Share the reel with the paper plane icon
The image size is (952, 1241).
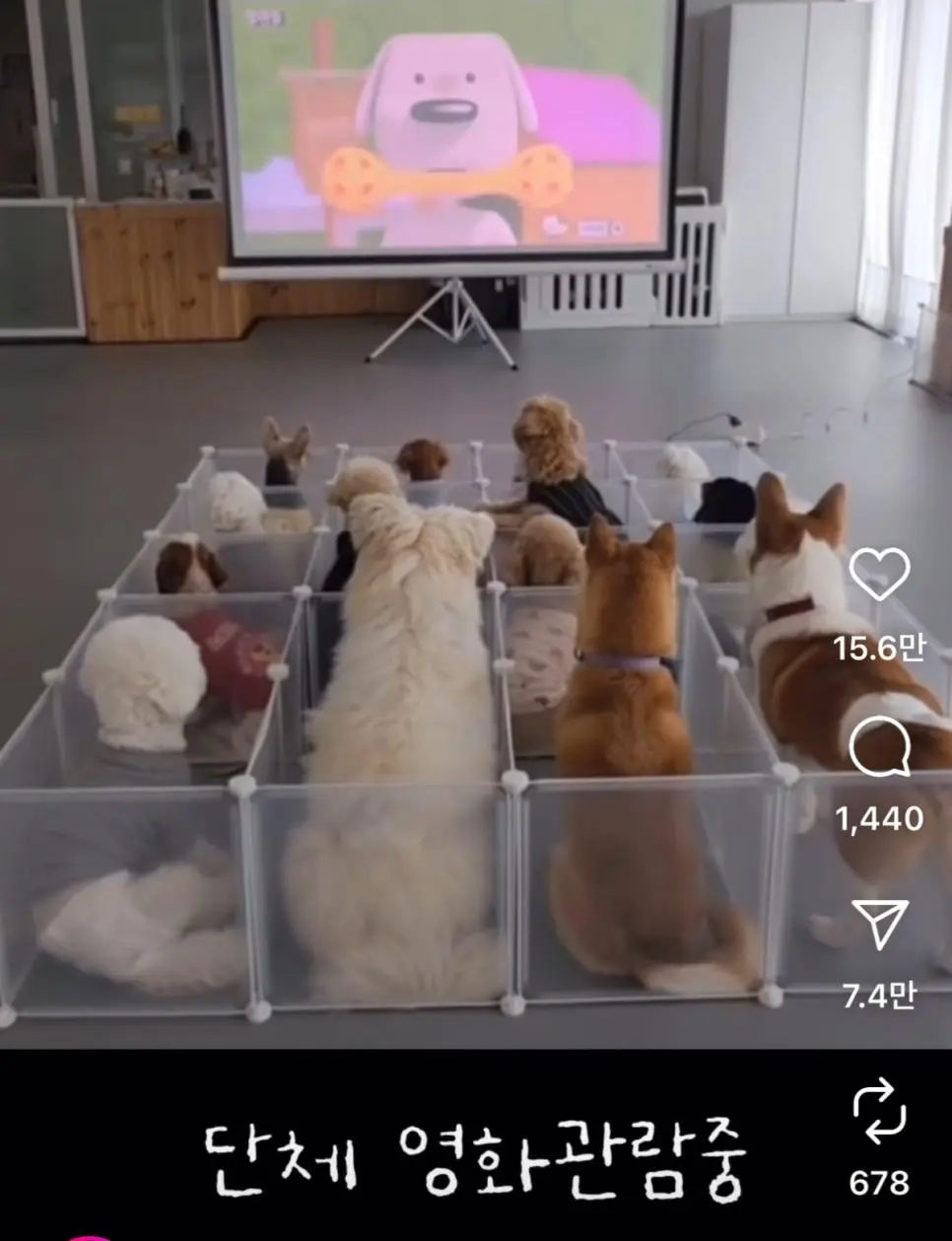pyautogui.click(x=878, y=925)
